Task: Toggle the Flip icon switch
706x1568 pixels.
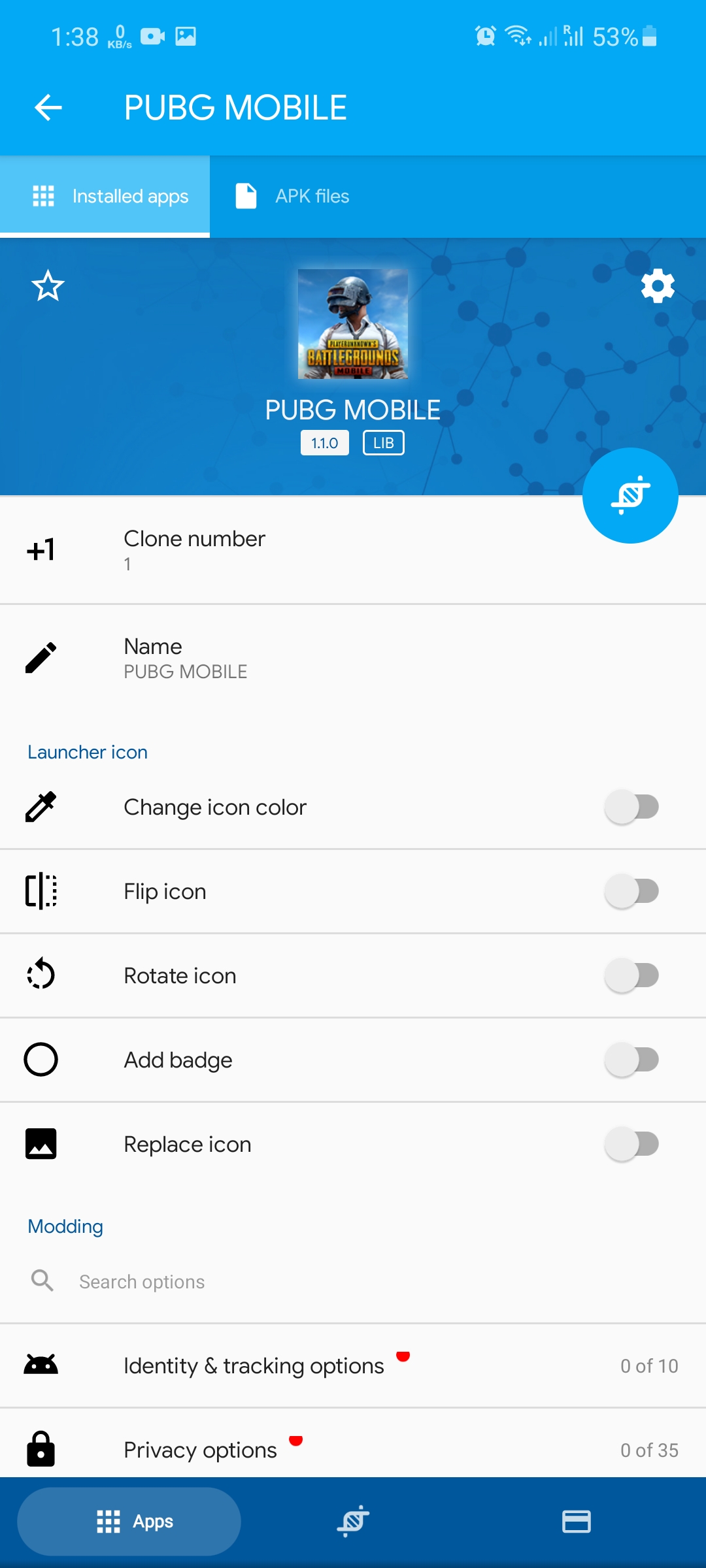Action: [x=631, y=891]
